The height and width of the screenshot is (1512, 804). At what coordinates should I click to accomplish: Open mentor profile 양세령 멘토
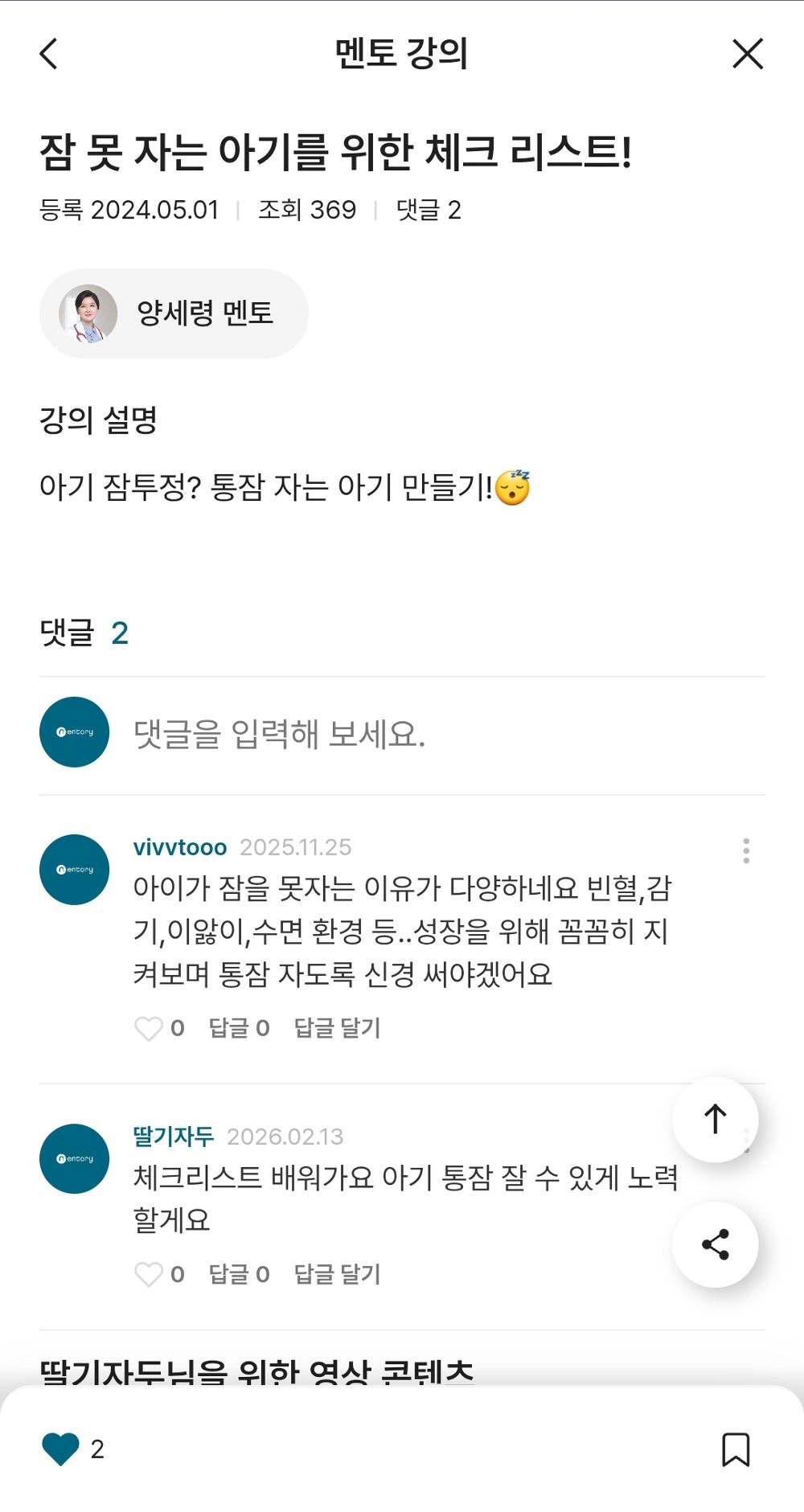point(174,313)
